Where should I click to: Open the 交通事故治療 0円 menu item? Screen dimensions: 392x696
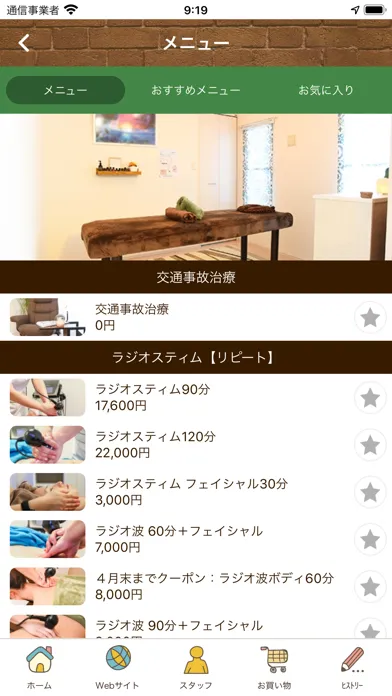point(196,317)
